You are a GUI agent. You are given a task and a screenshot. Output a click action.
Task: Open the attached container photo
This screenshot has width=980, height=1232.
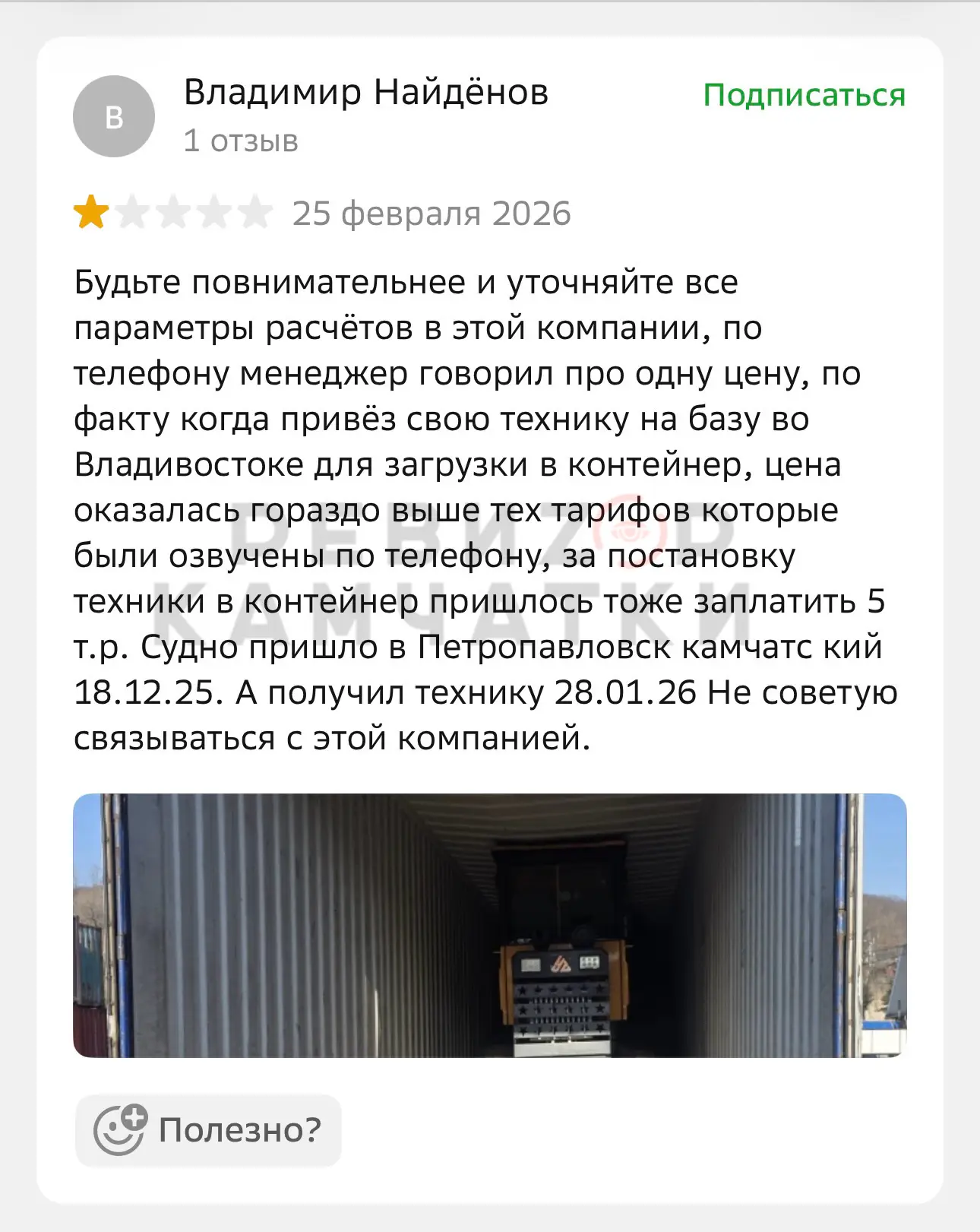click(x=489, y=925)
